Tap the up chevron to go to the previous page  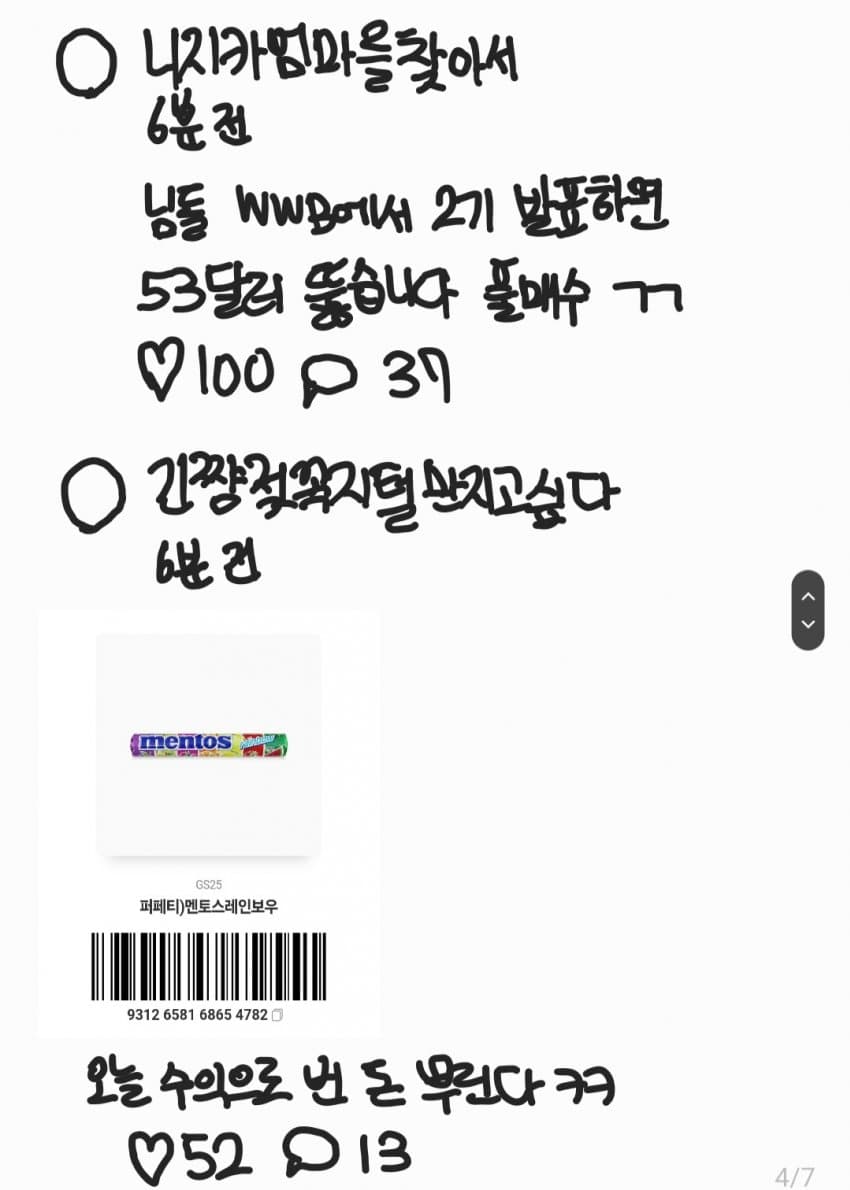808,596
